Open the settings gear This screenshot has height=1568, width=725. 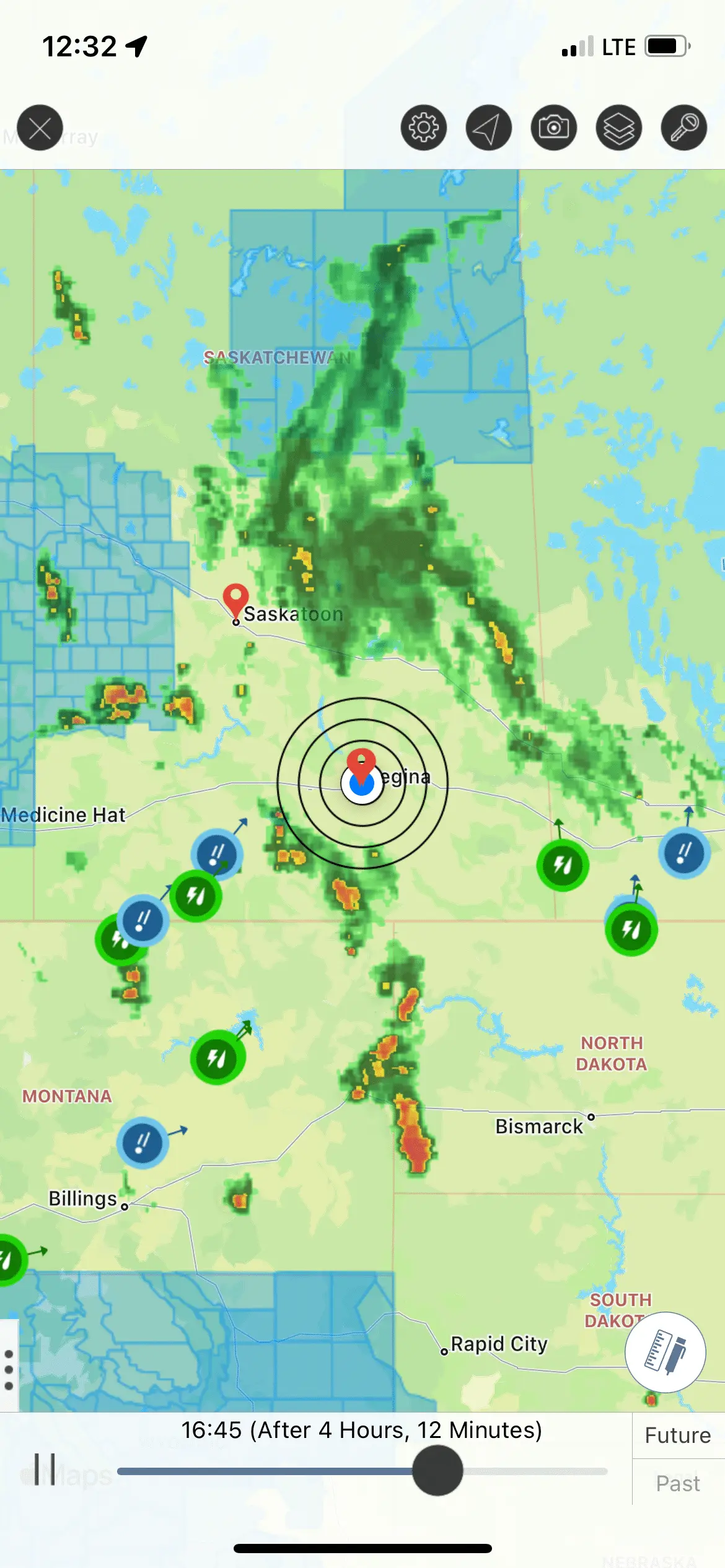tap(424, 128)
